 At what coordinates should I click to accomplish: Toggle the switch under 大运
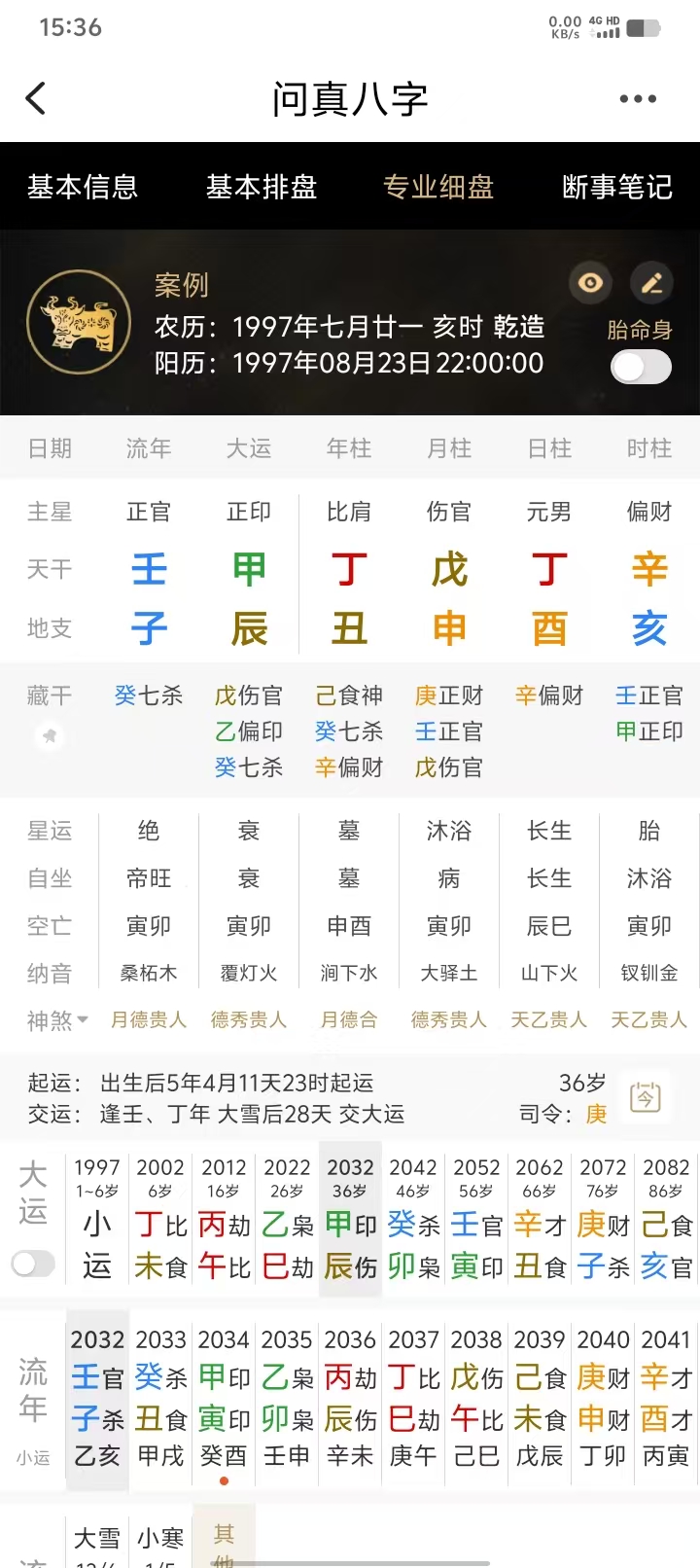click(x=34, y=1264)
